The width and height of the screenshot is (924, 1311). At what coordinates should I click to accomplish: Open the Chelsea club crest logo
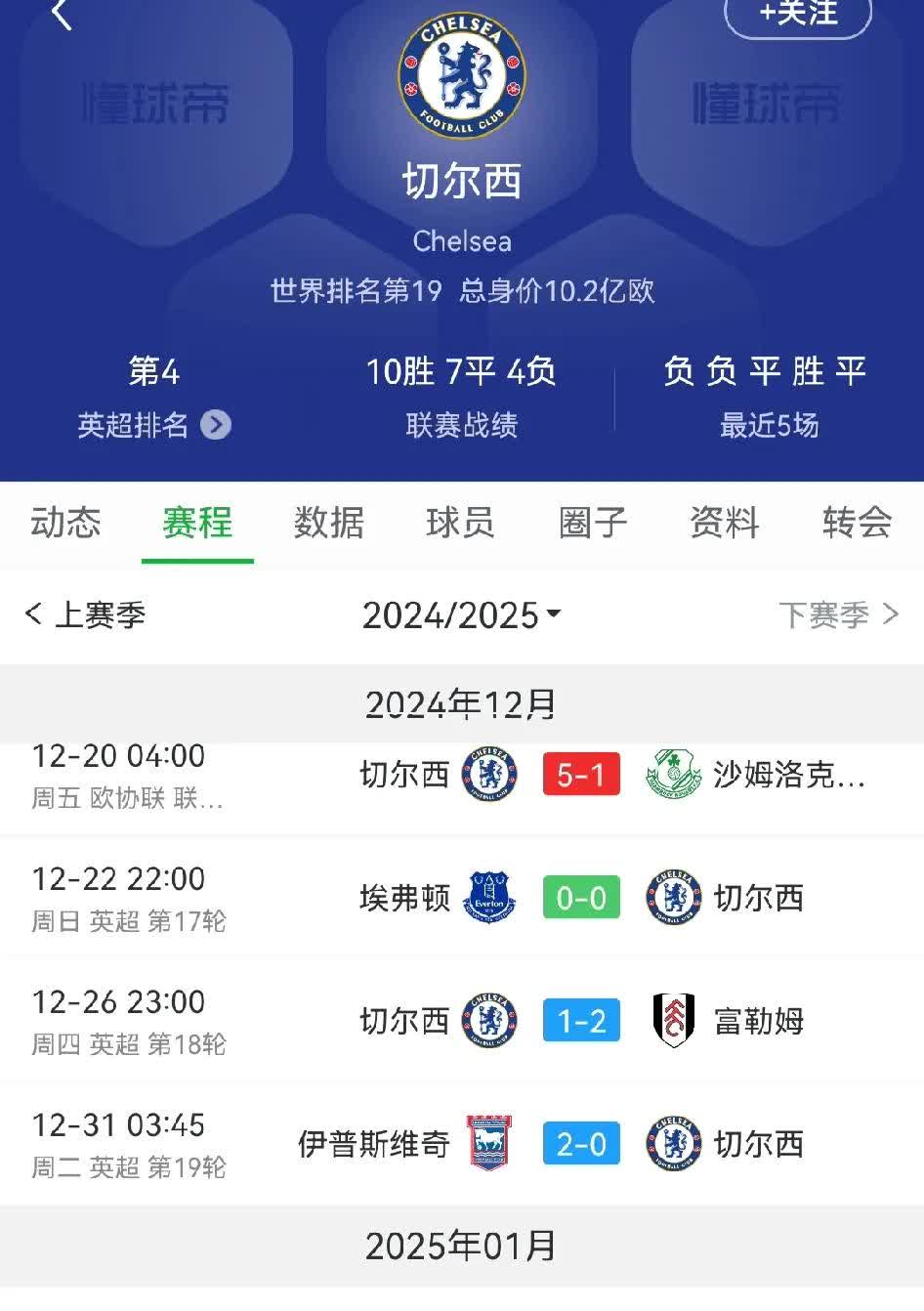(461, 78)
